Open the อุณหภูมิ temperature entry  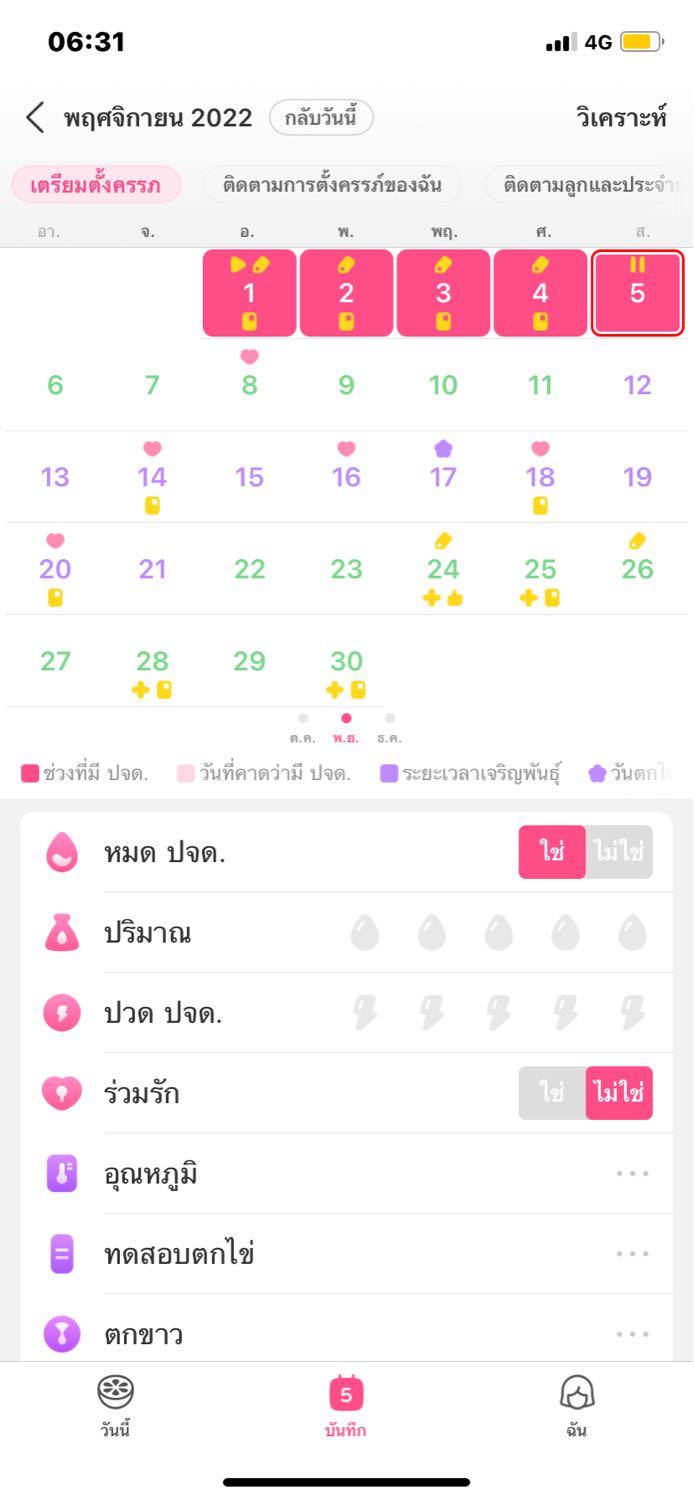coord(346,1174)
